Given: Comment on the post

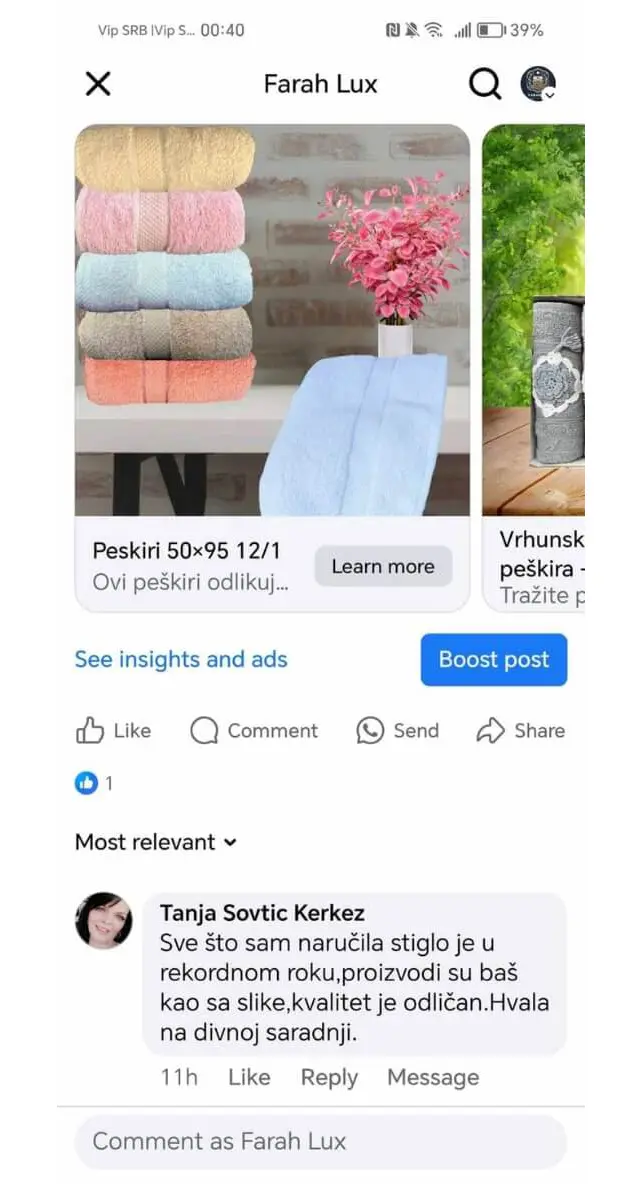Looking at the screenshot, I should coord(254,731).
